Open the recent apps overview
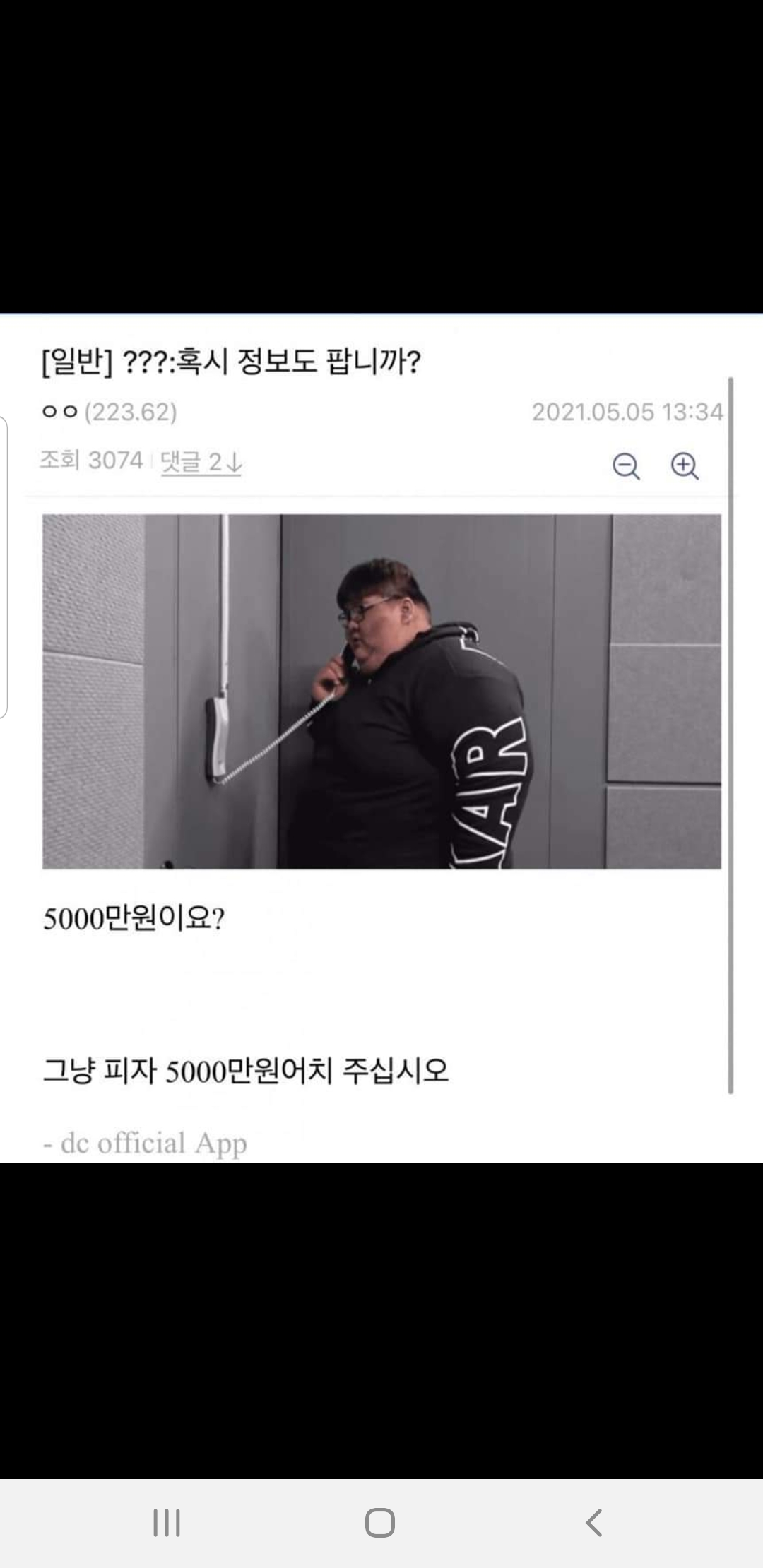Screen dimensions: 763x1568 pyautogui.click(x=167, y=1522)
